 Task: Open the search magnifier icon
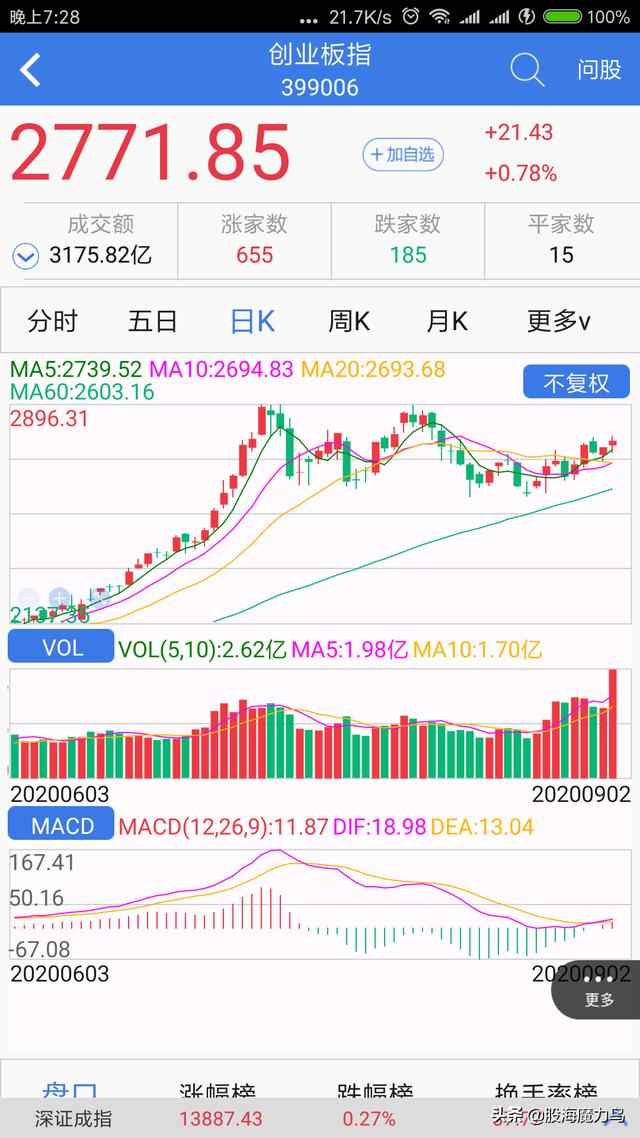(x=526, y=70)
